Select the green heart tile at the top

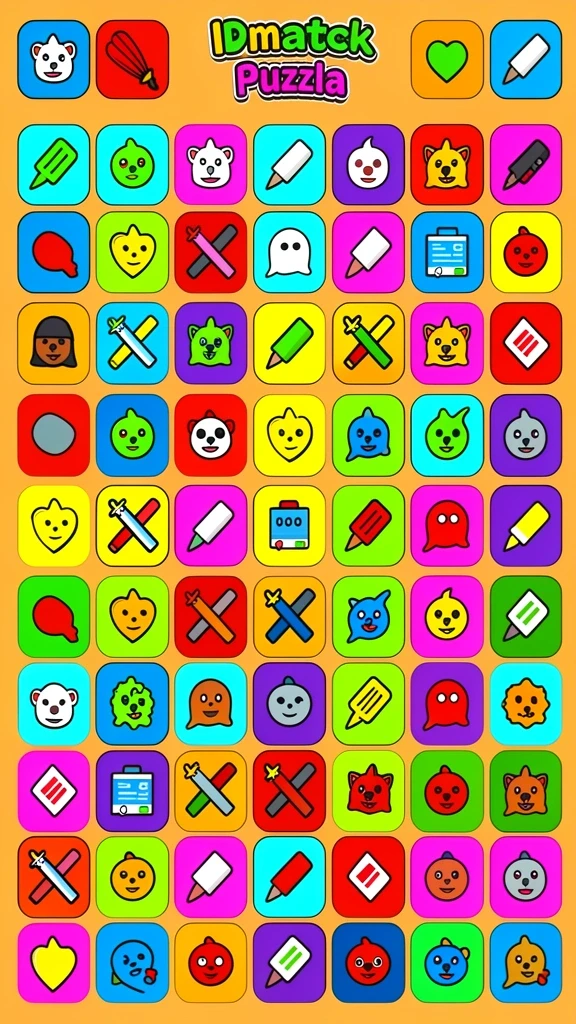pos(447,59)
